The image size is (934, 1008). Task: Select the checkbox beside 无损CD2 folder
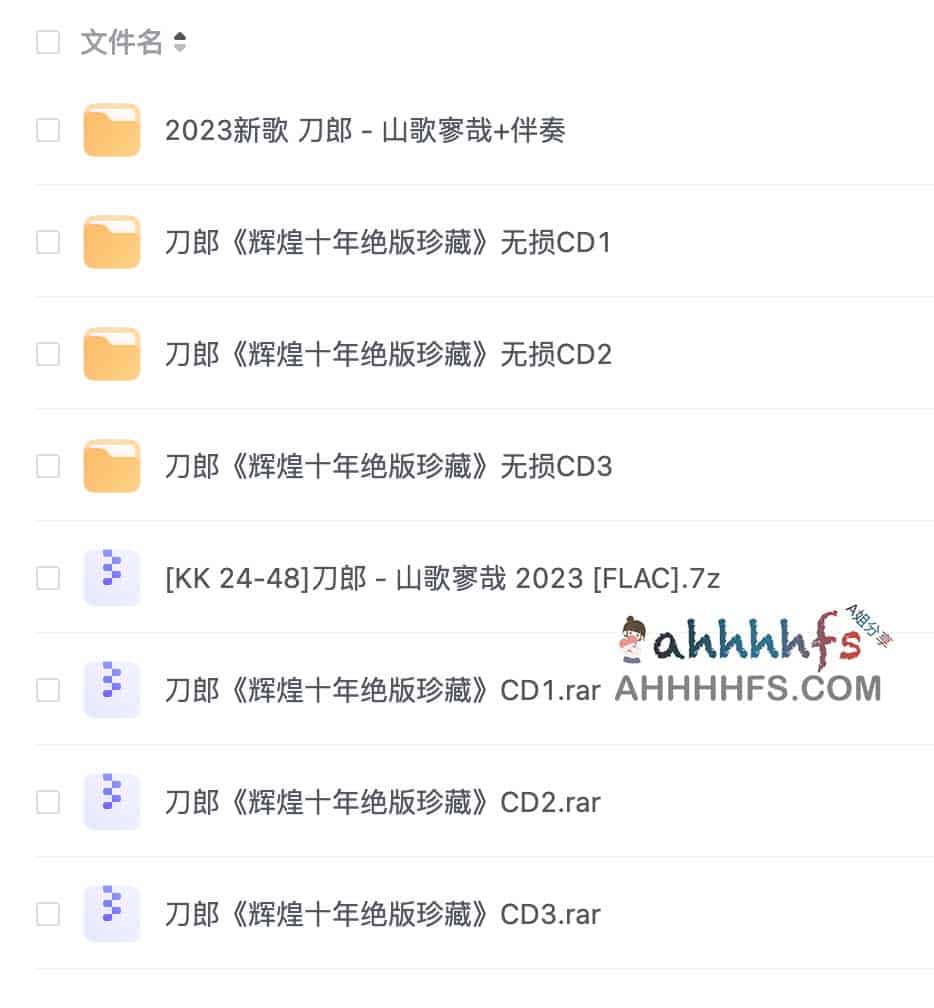[48, 354]
